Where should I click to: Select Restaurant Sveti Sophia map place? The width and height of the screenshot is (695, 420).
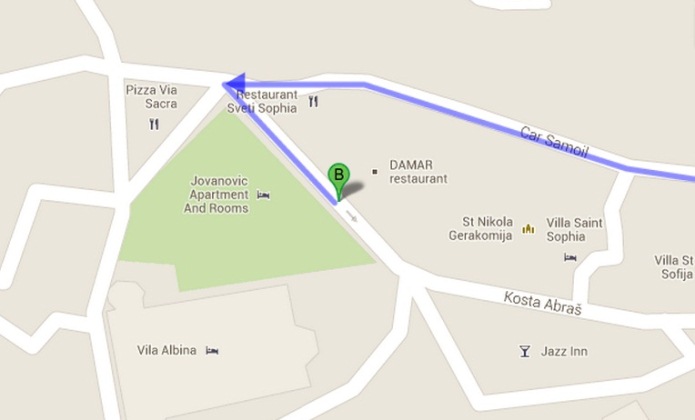tap(313, 101)
